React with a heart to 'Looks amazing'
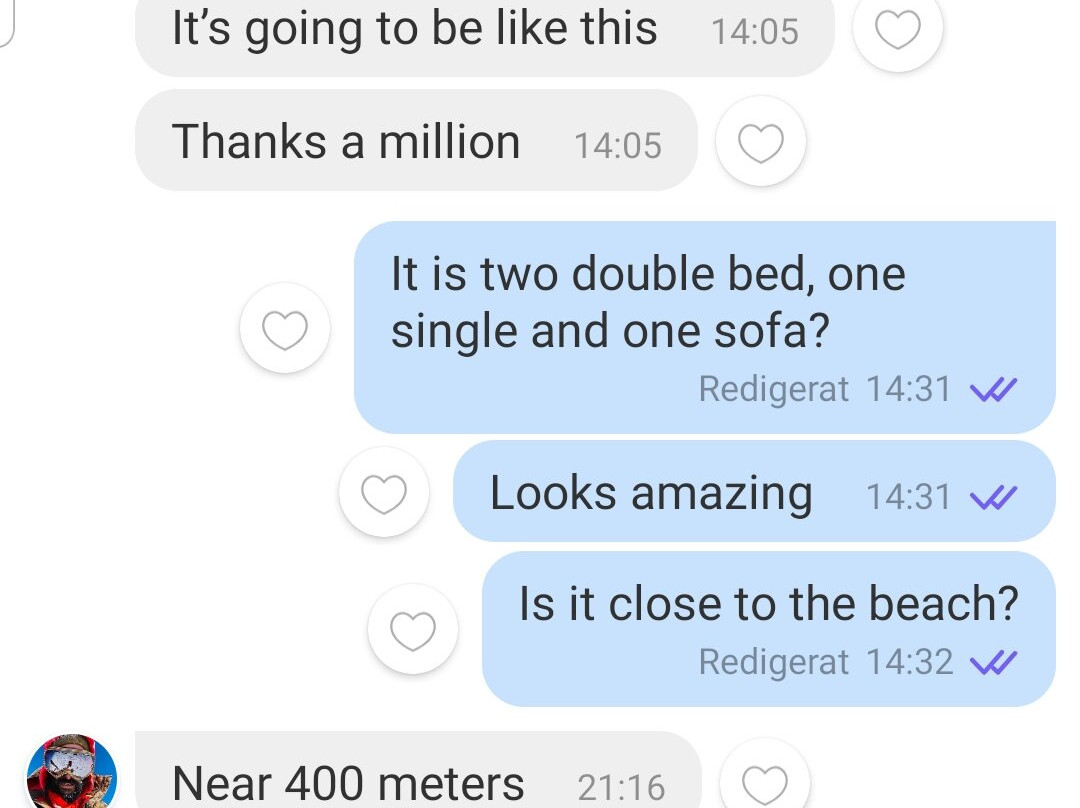This screenshot has width=1080, height=808. [x=384, y=494]
